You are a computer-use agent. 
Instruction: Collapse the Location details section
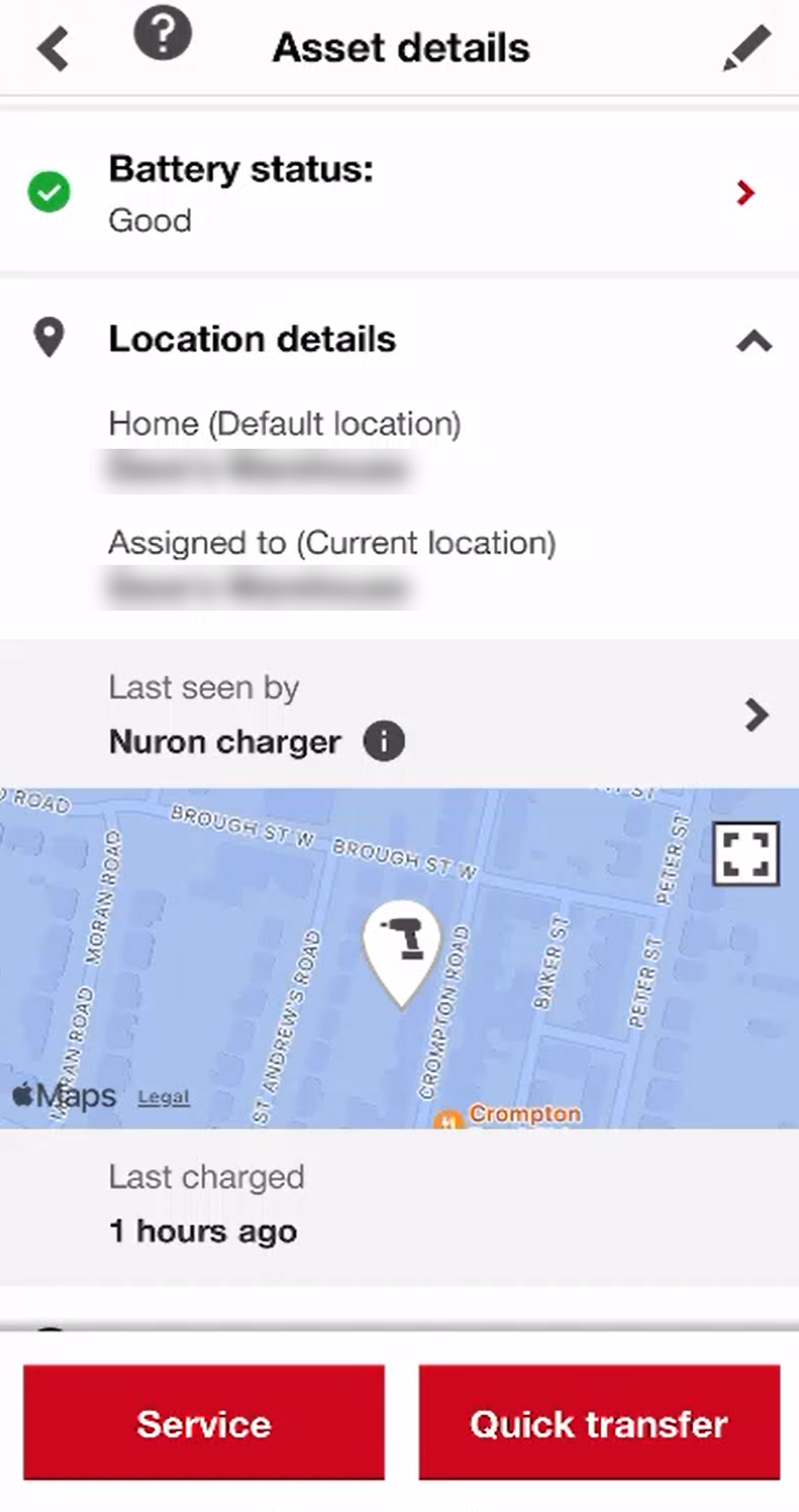click(x=753, y=341)
